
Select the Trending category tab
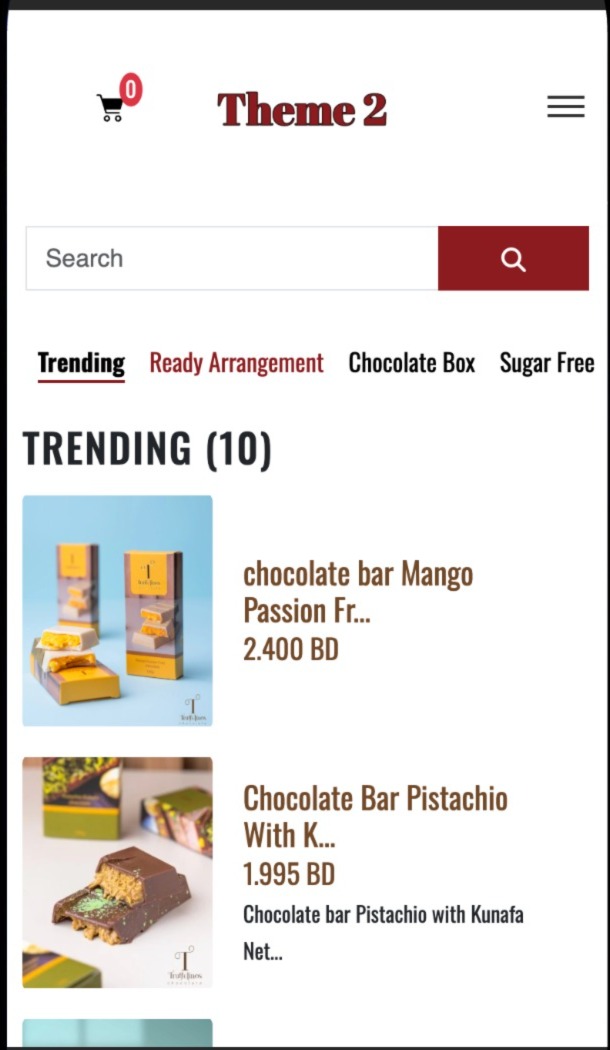[81, 363]
